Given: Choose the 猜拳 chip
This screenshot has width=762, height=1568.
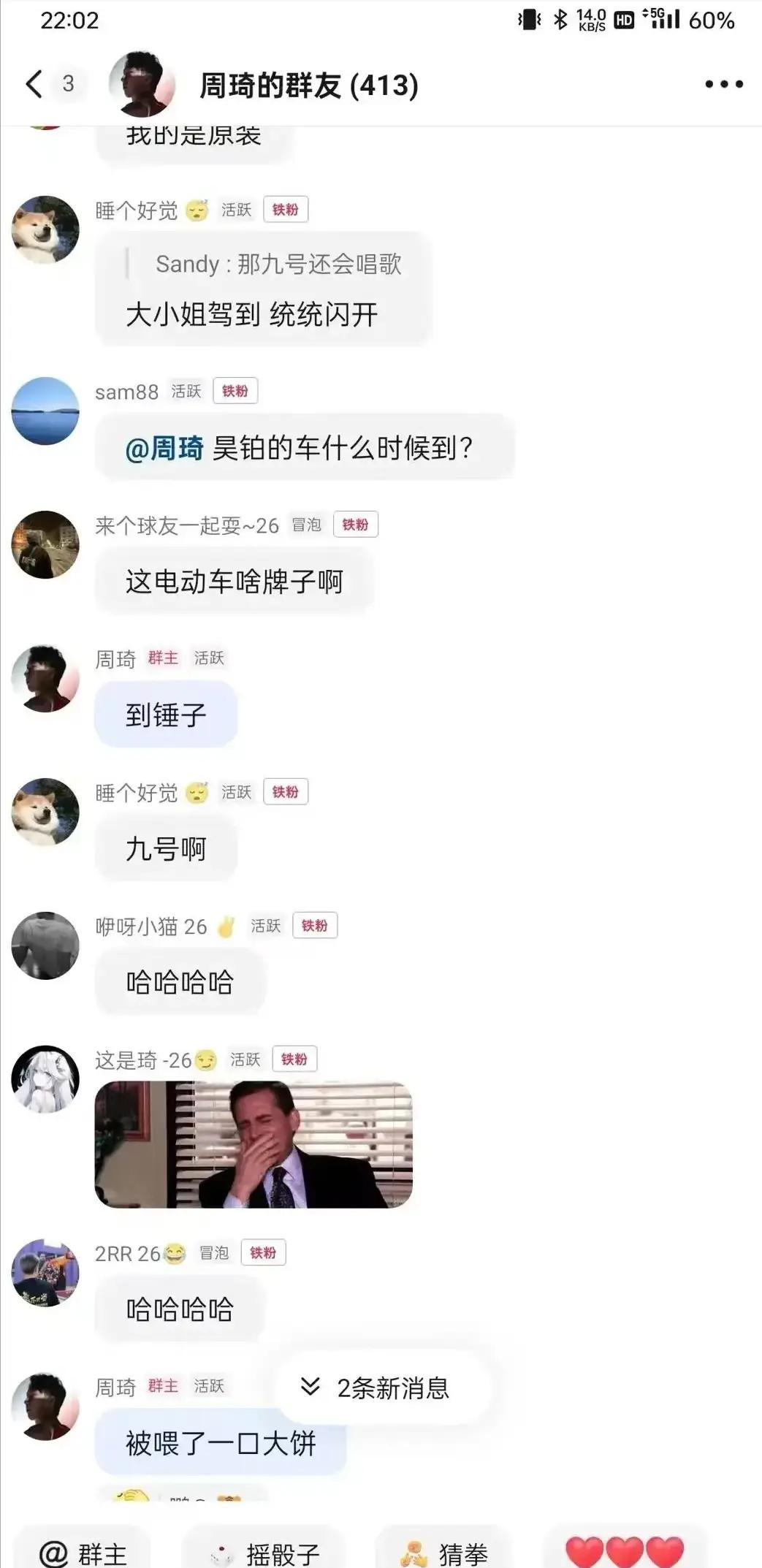Looking at the screenshot, I should click(444, 1553).
